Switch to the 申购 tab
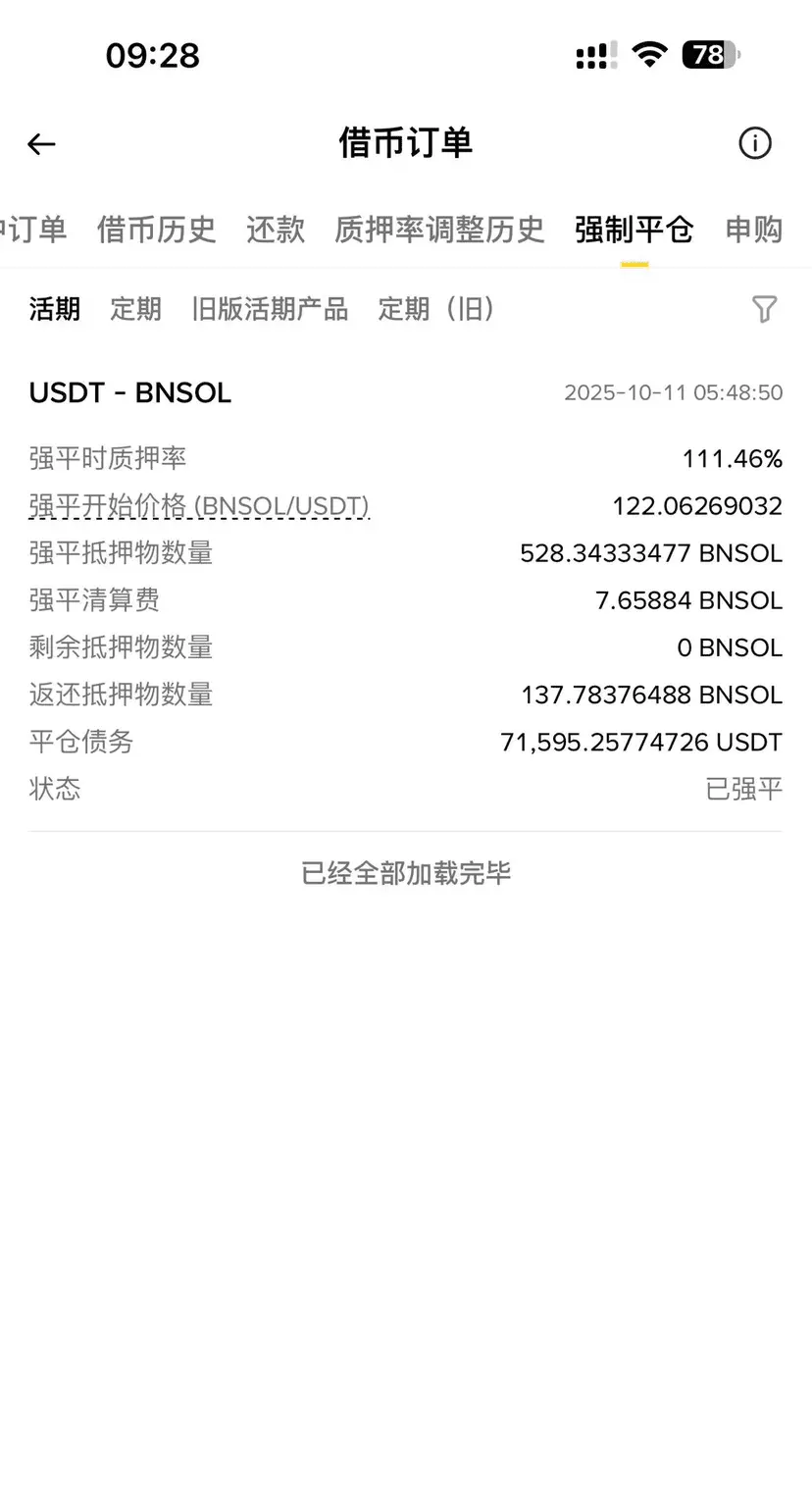812x1496 pixels. click(x=753, y=230)
